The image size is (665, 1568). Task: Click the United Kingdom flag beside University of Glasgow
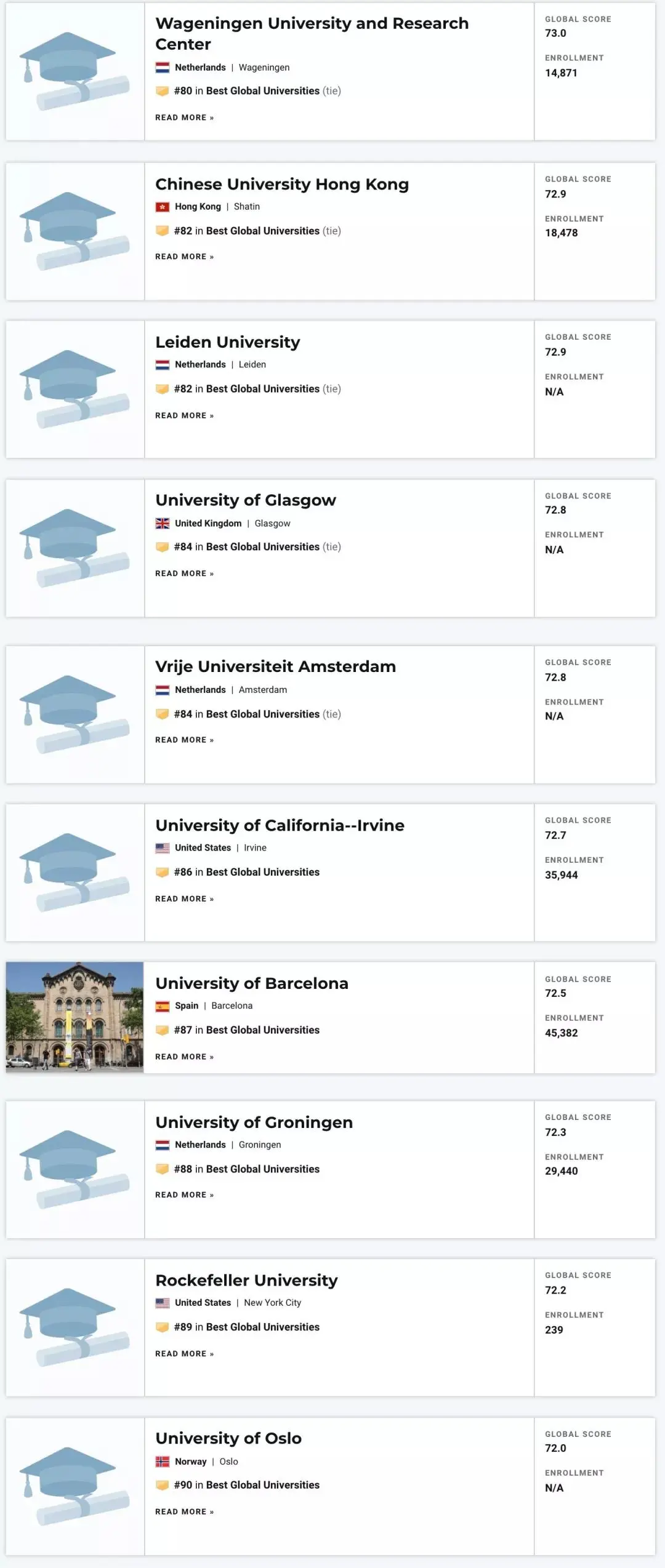coord(162,523)
